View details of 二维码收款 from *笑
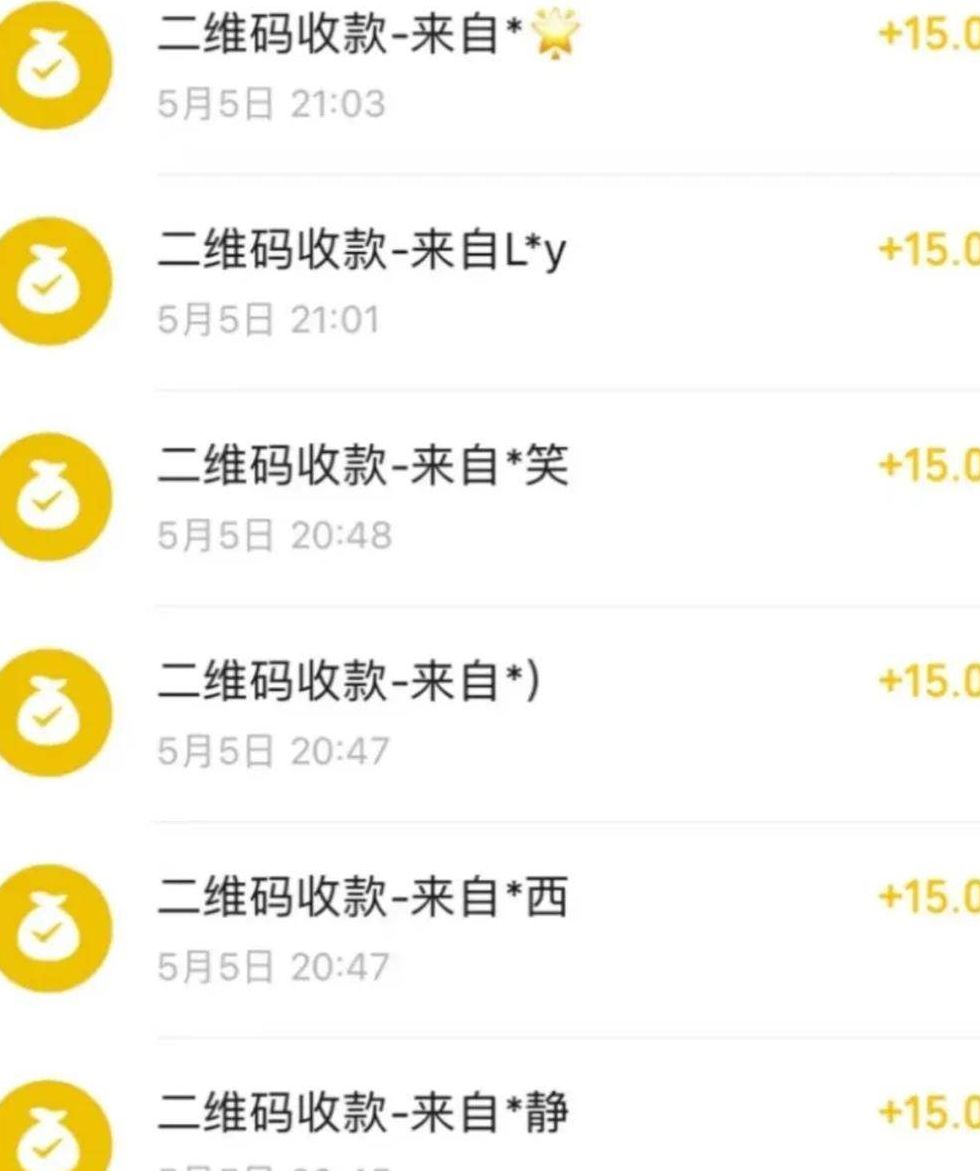The height and width of the screenshot is (1171, 980). [364, 468]
